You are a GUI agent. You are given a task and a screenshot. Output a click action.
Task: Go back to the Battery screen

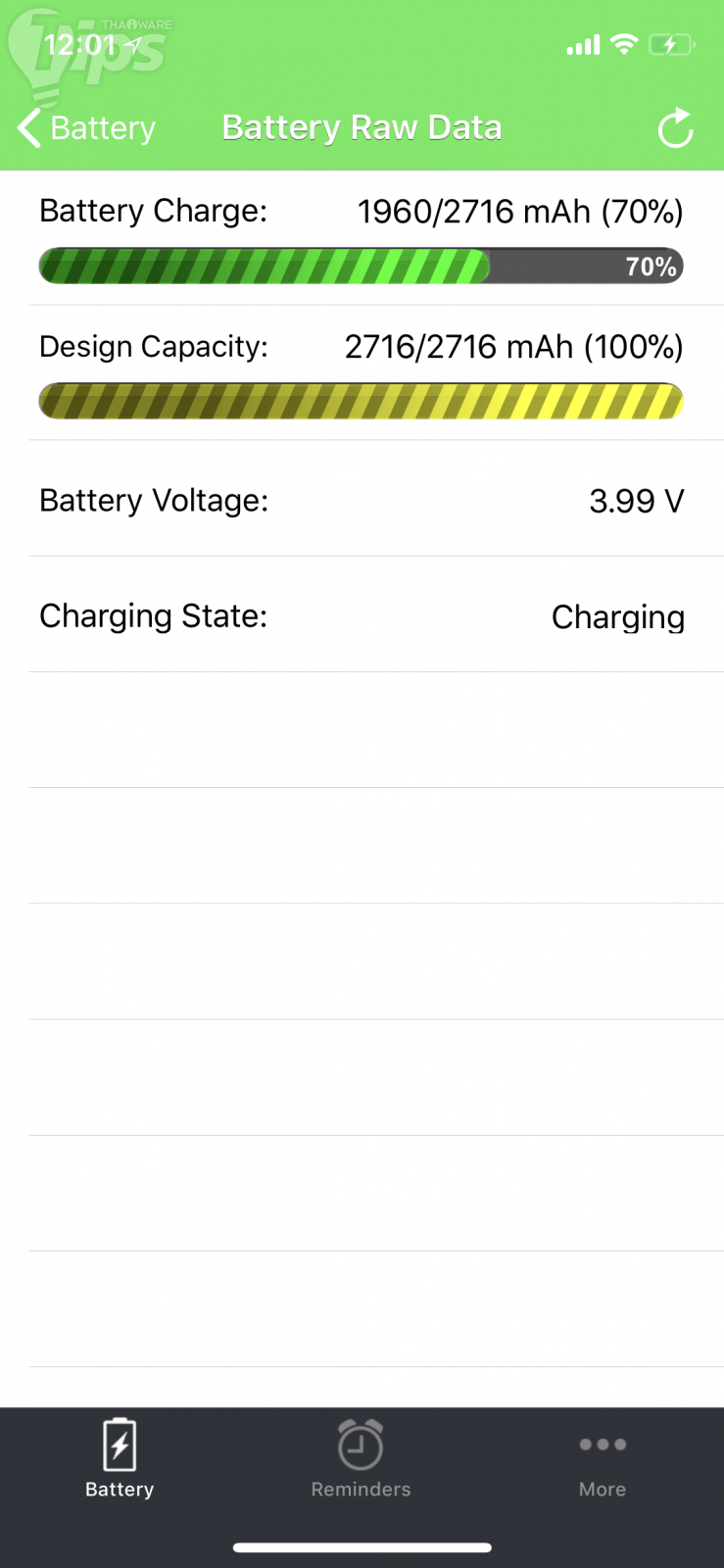point(86,128)
